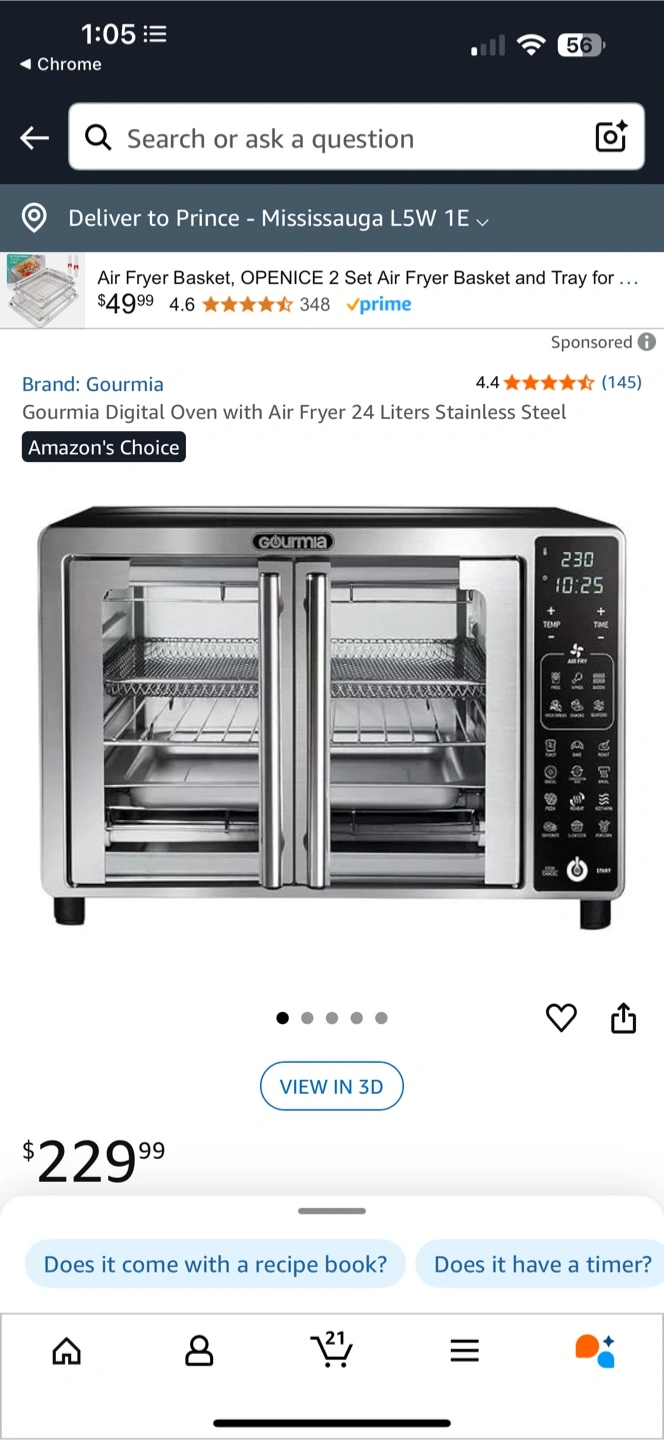Open sponsored ad info icon
The image size is (664, 1440).
pyautogui.click(x=647, y=342)
